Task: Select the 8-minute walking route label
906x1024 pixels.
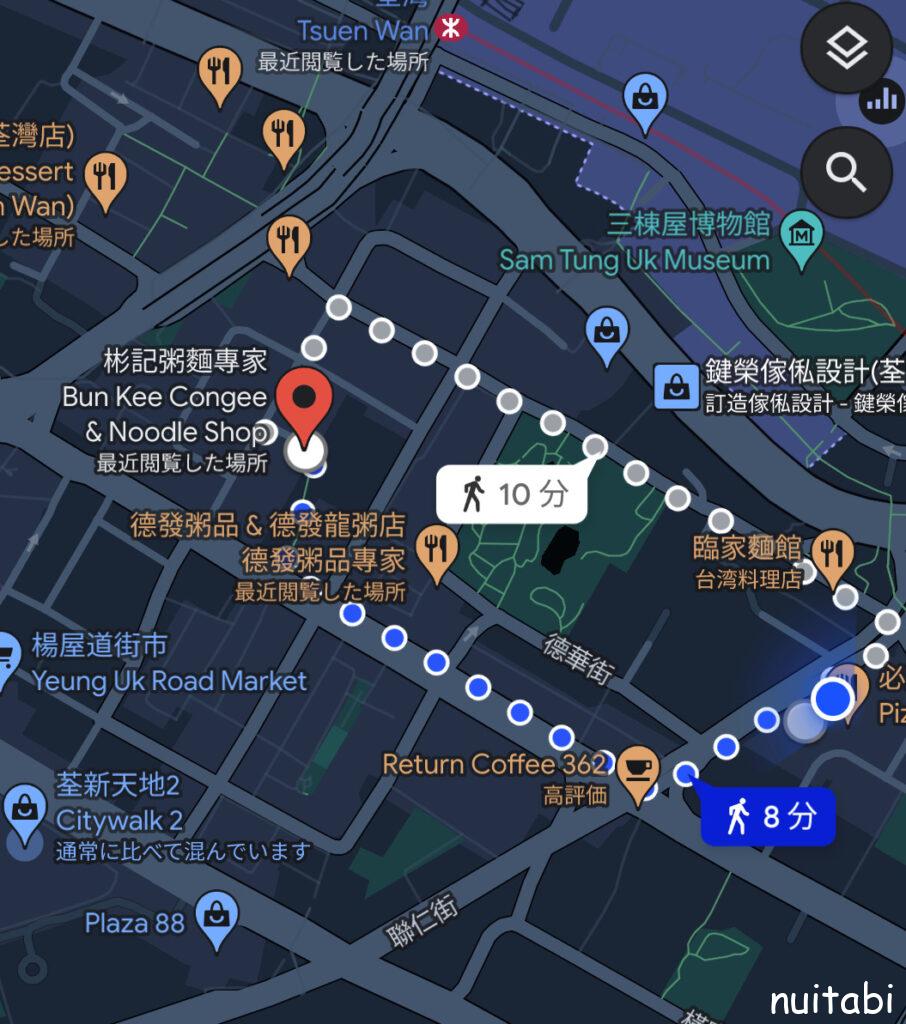Action: [768, 817]
